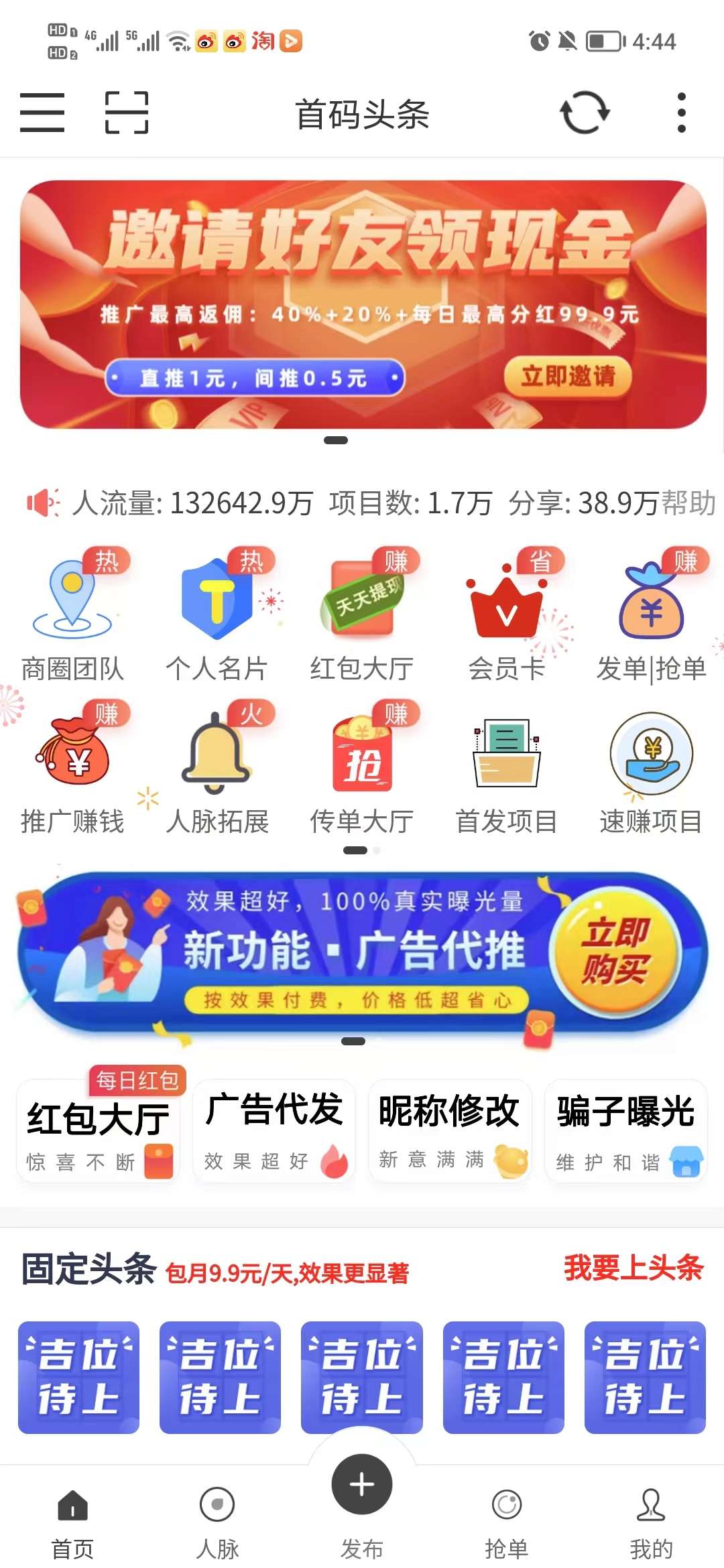This screenshot has width=724, height=1568.
Task: Open the hamburger drawer menu
Action: tap(42, 113)
